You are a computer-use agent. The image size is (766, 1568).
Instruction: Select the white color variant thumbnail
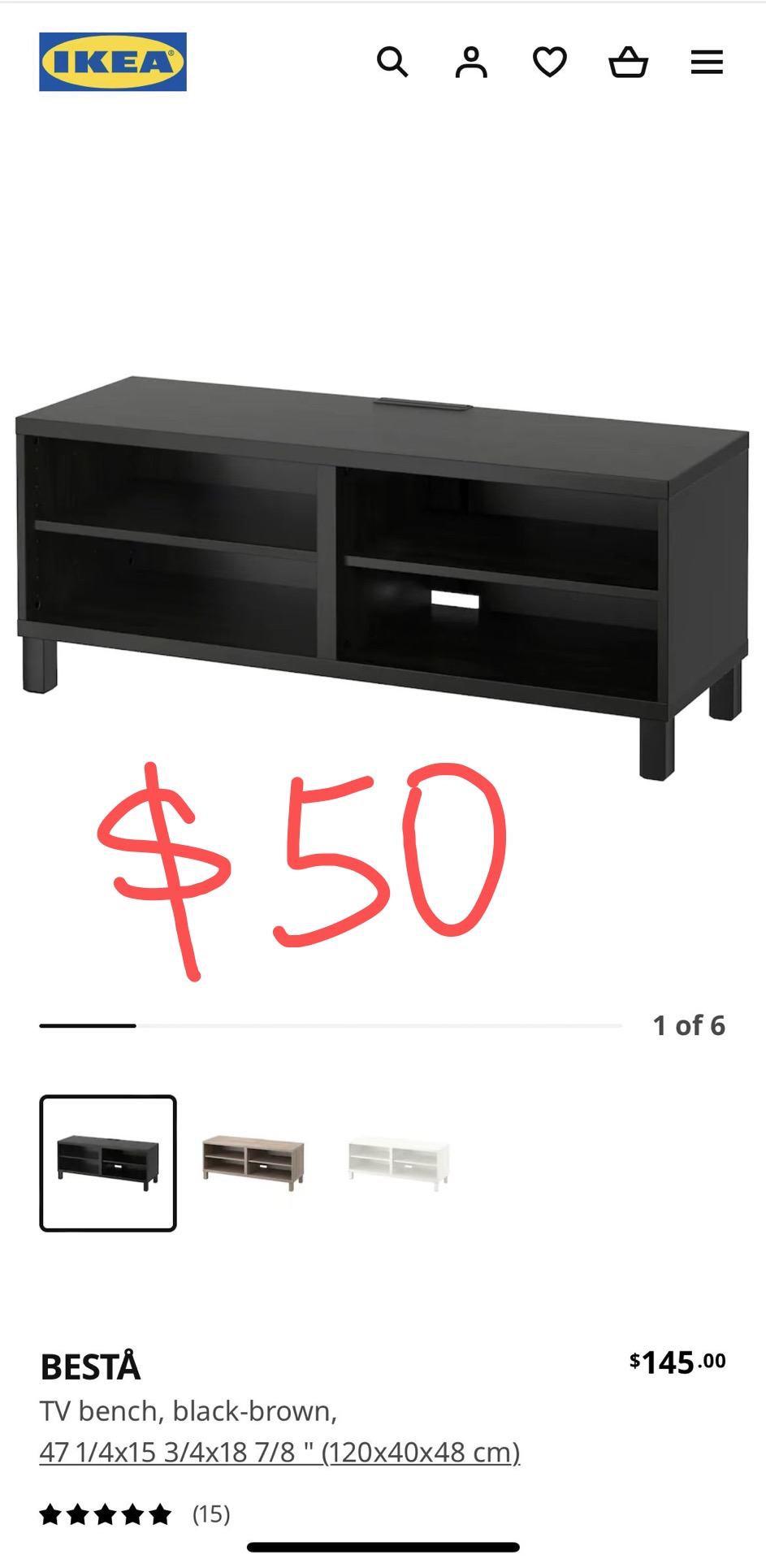pyautogui.click(x=399, y=1163)
